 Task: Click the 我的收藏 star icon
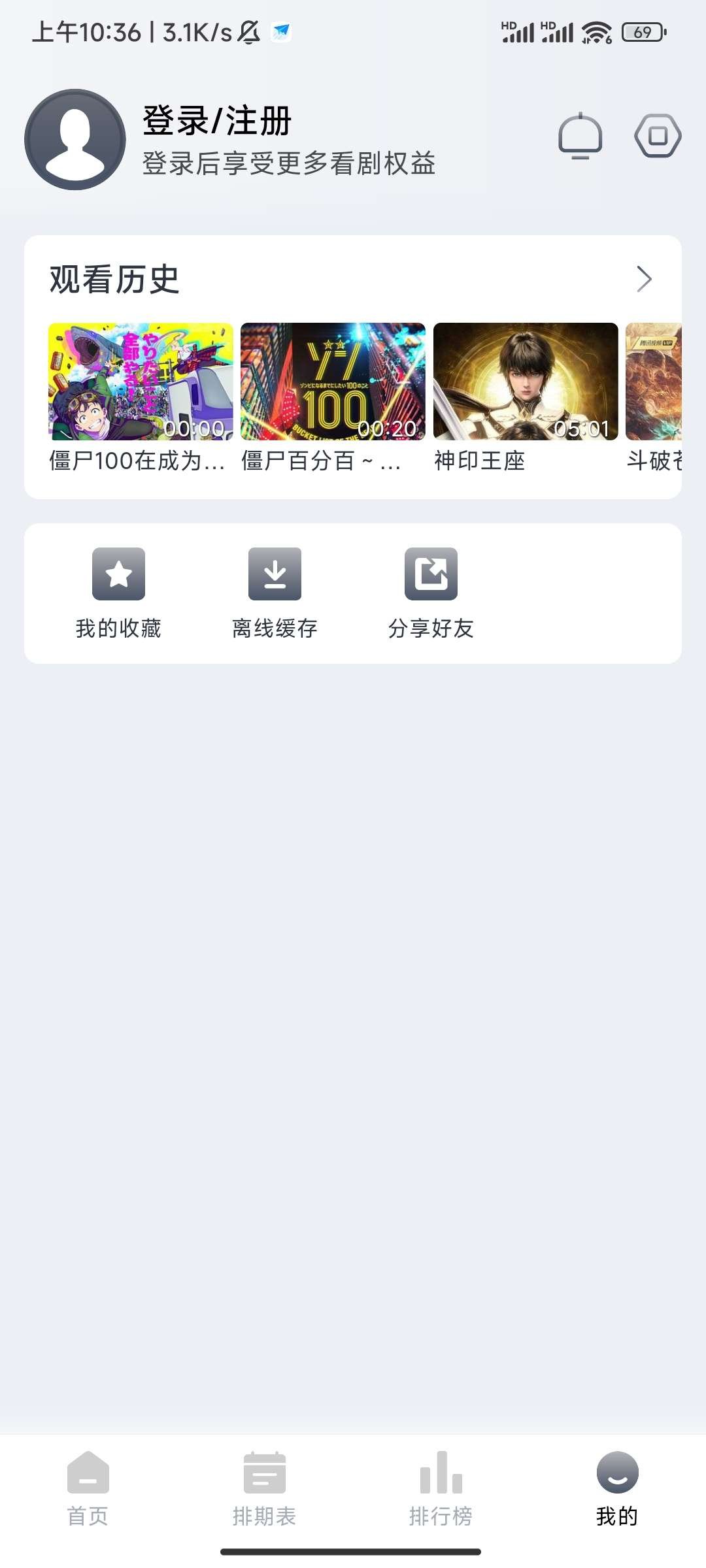click(x=118, y=574)
